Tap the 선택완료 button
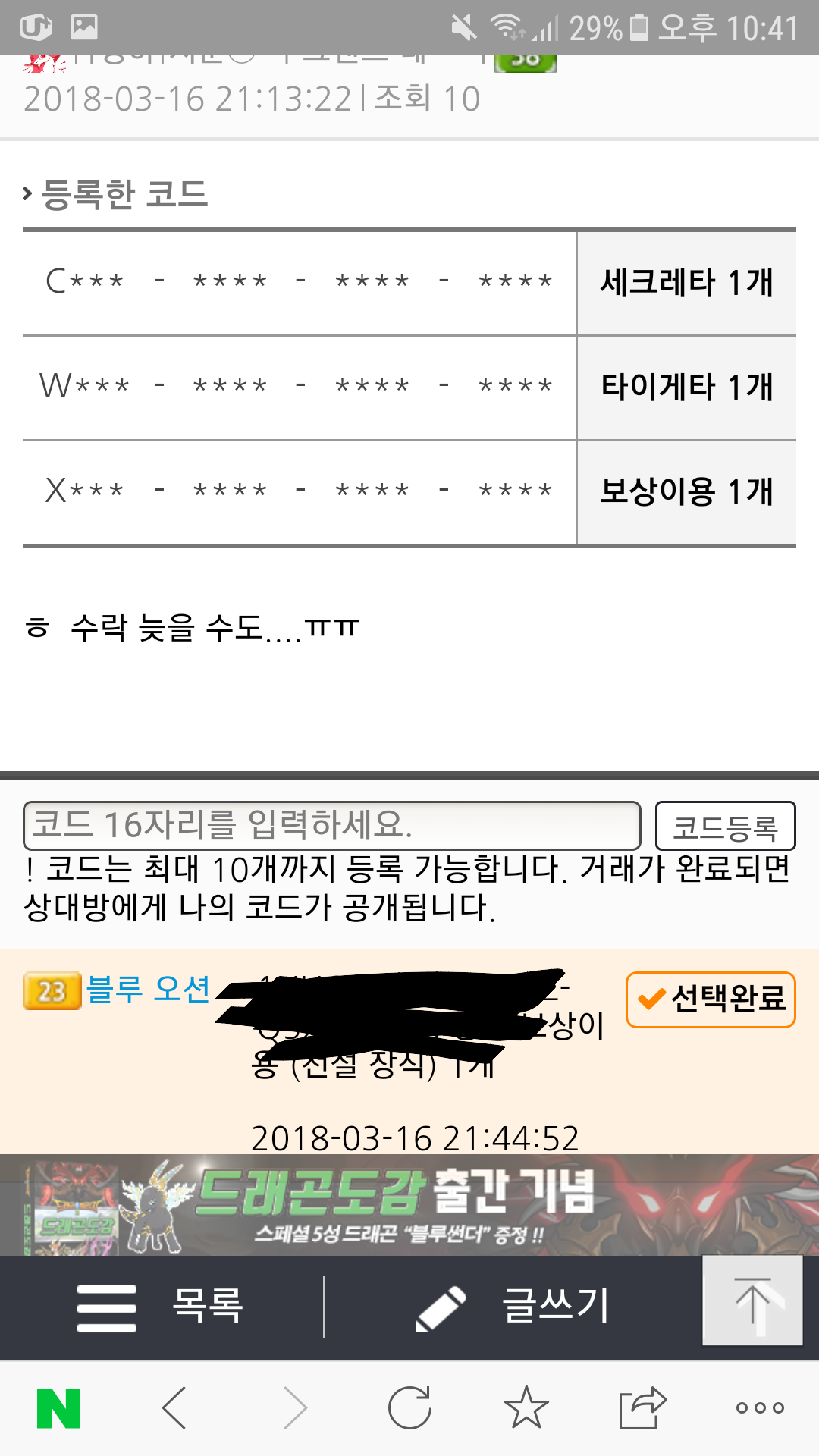 tap(711, 999)
